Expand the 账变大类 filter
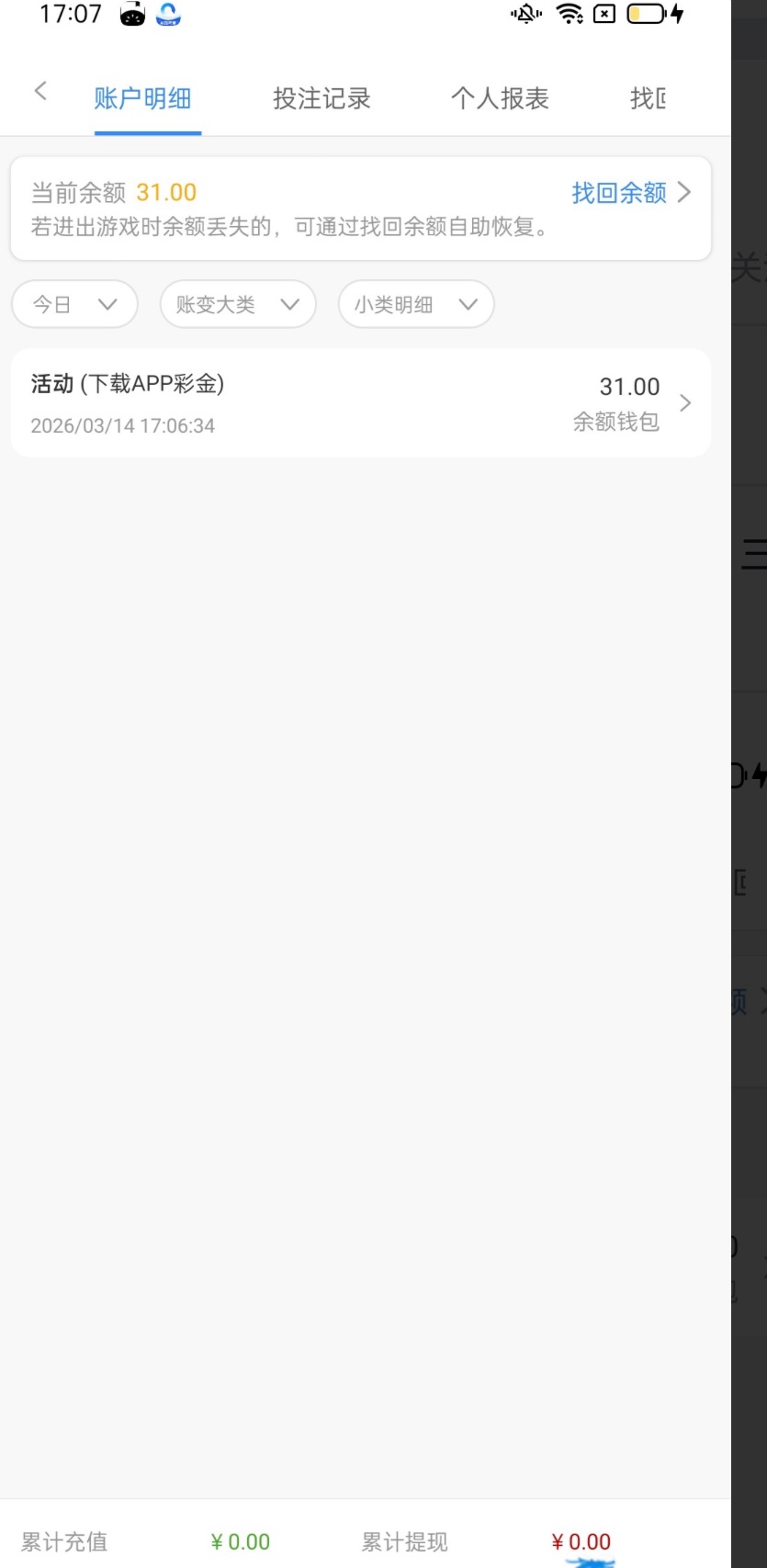The width and height of the screenshot is (767, 1568). point(238,305)
